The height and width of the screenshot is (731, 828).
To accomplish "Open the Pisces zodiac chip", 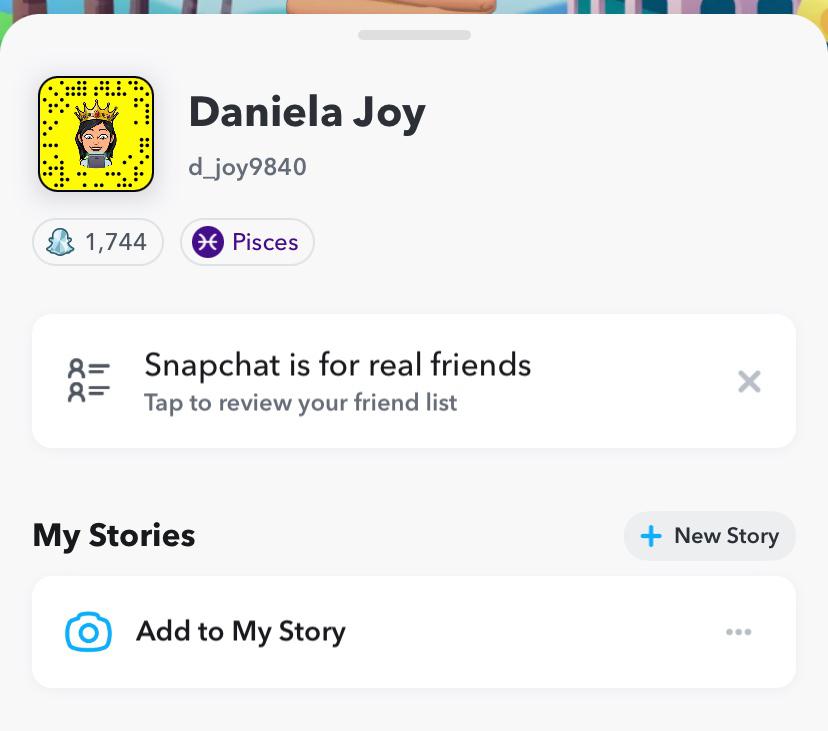I will 247,242.
